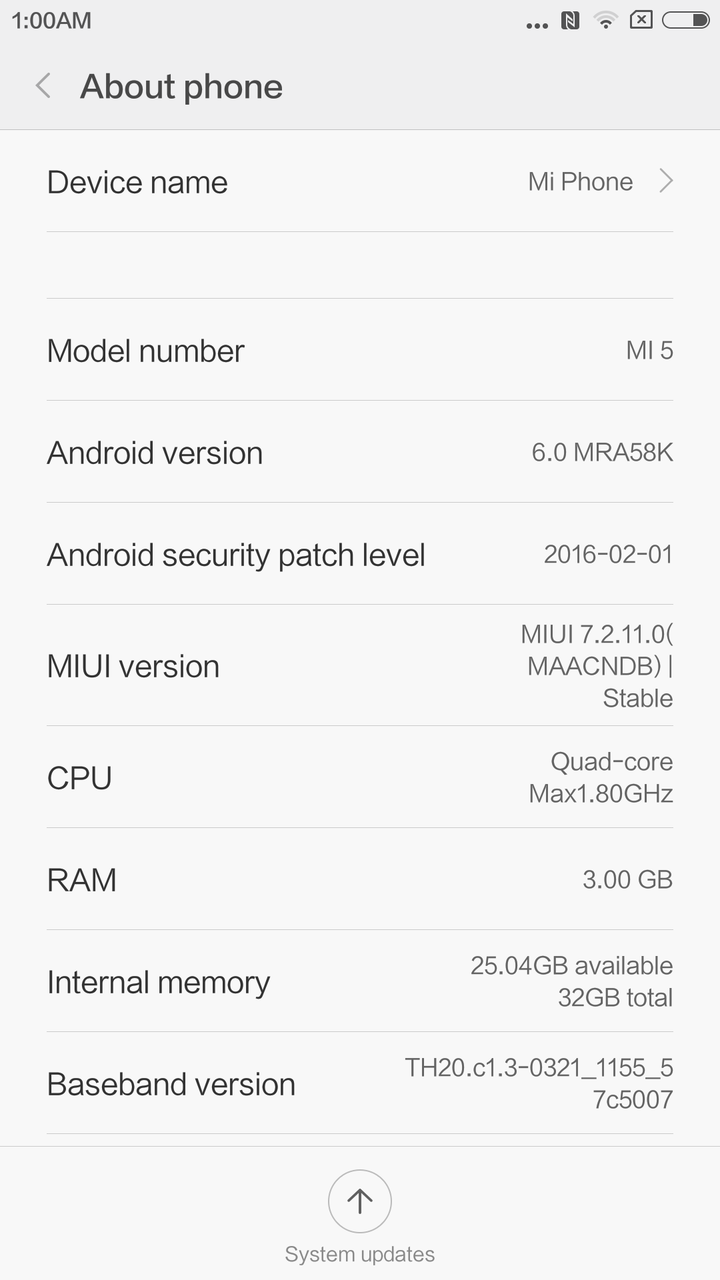Open the Device name setting

point(360,182)
